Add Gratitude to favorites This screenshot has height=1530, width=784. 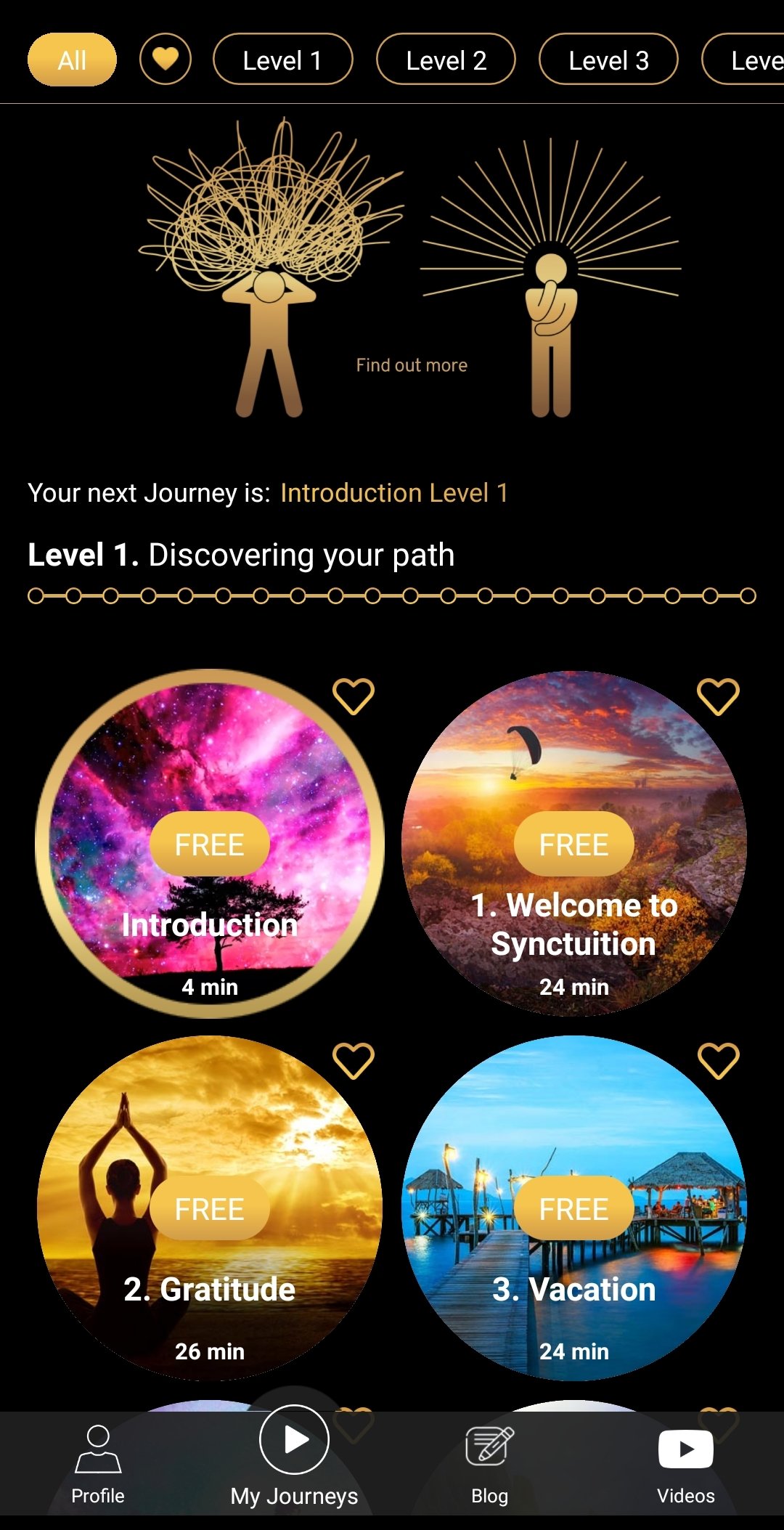(354, 1061)
